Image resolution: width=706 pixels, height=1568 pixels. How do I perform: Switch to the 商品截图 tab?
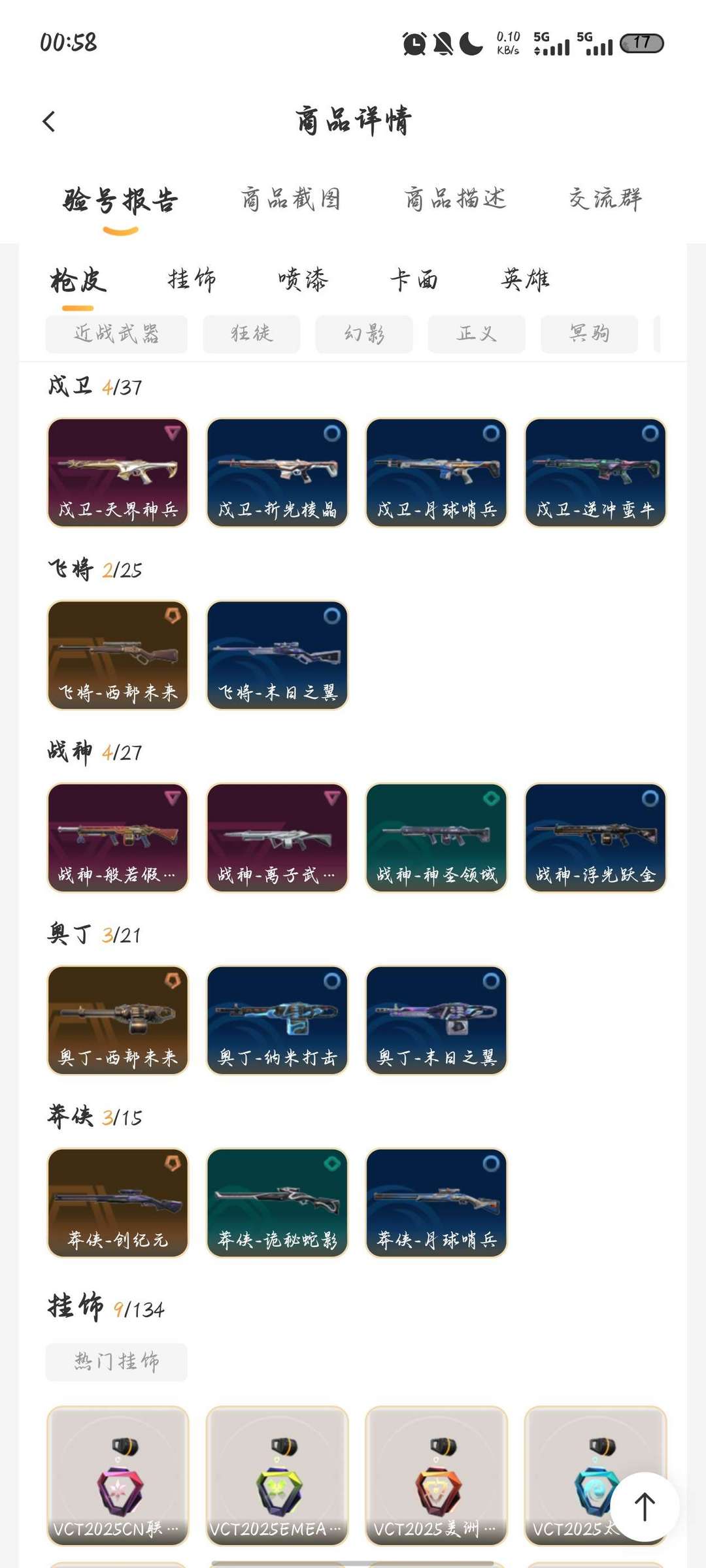[x=291, y=199]
